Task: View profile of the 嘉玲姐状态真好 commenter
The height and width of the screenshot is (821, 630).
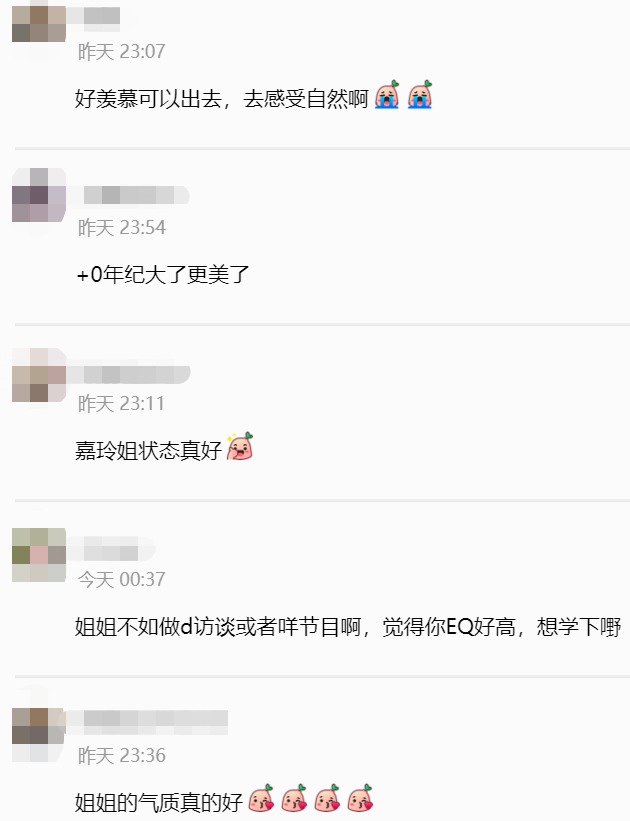Action: pyautogui.click(x=38, y=374)
